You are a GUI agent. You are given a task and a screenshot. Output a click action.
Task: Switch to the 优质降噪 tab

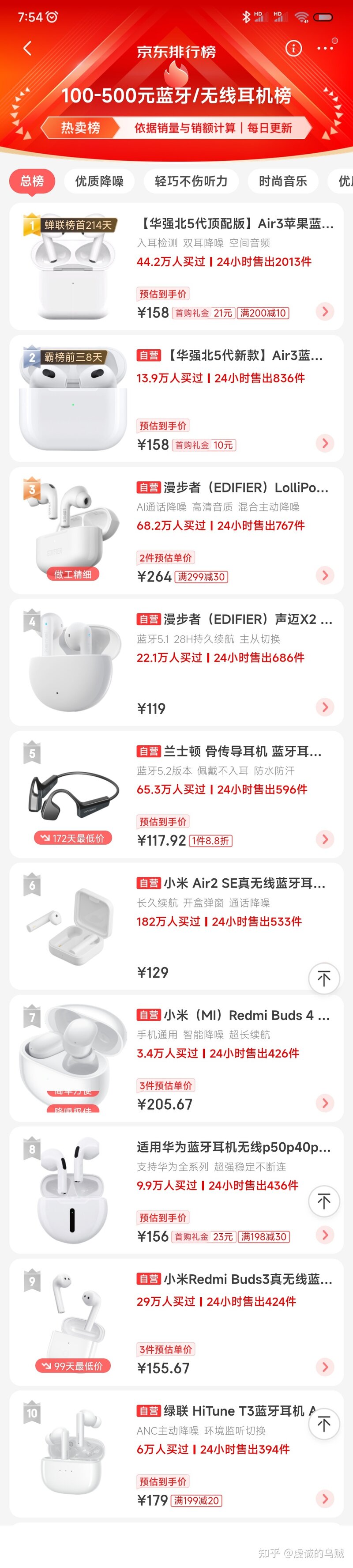click(x=99, y=181)
